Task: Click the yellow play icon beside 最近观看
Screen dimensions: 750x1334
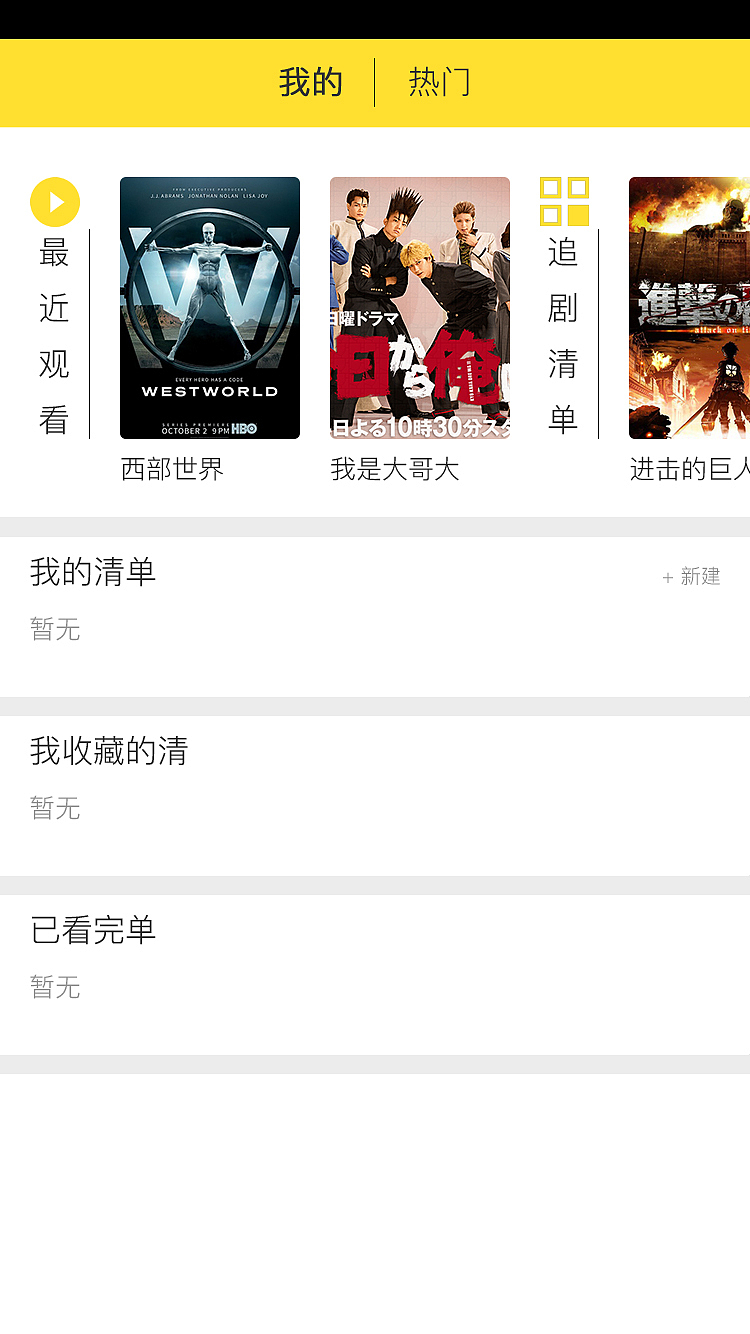Action: tap(55, 201)
